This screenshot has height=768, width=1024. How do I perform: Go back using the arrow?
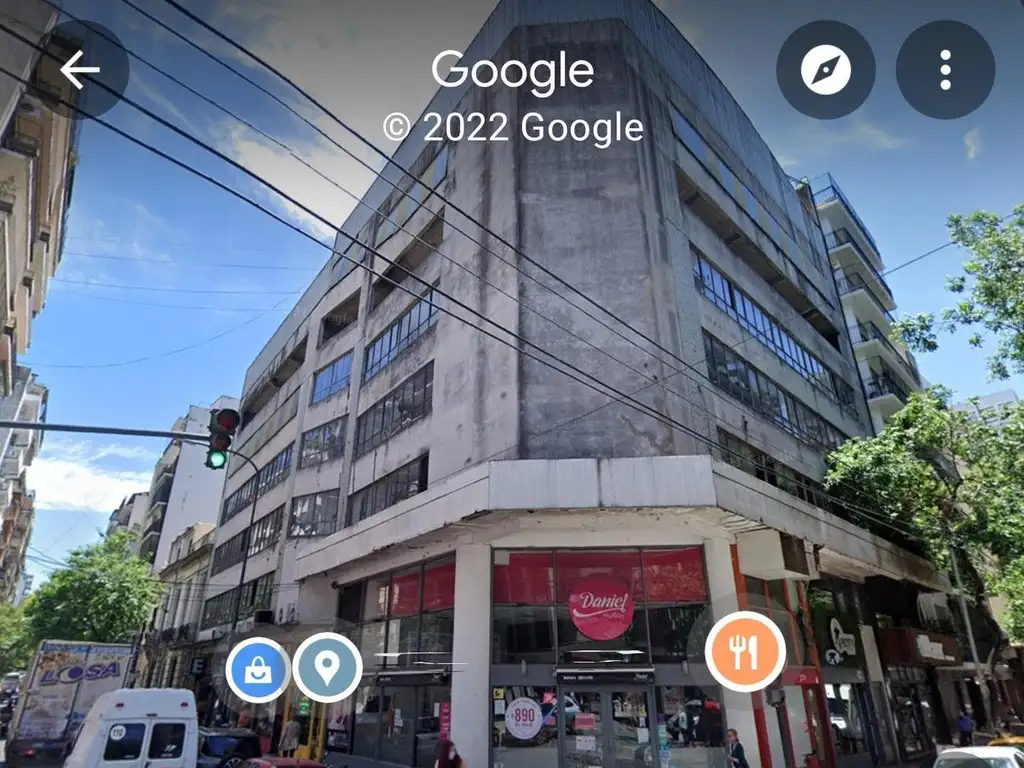[x=80, y=70]
